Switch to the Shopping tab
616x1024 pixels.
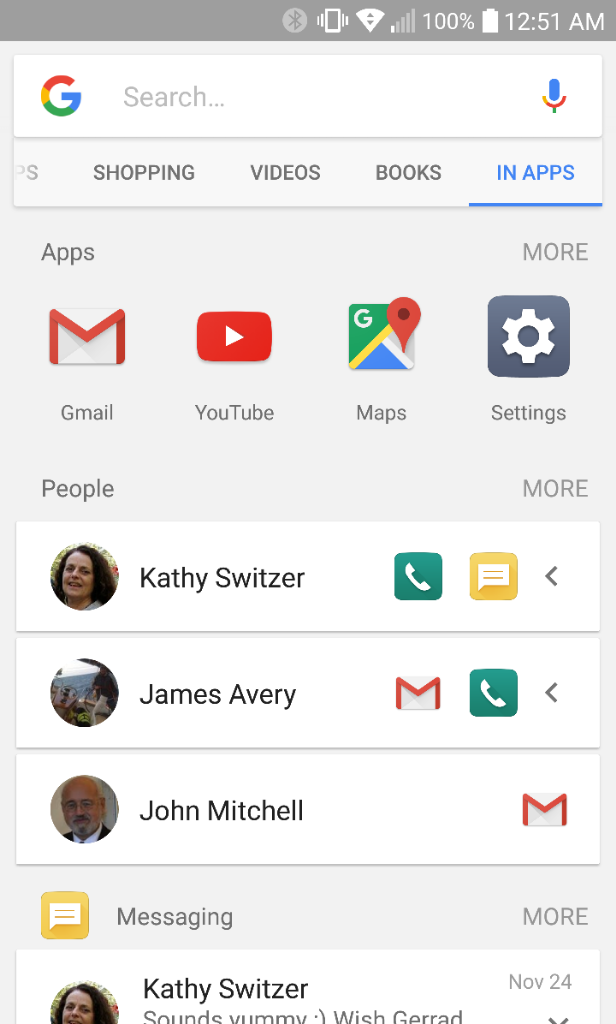pos(144,173)
